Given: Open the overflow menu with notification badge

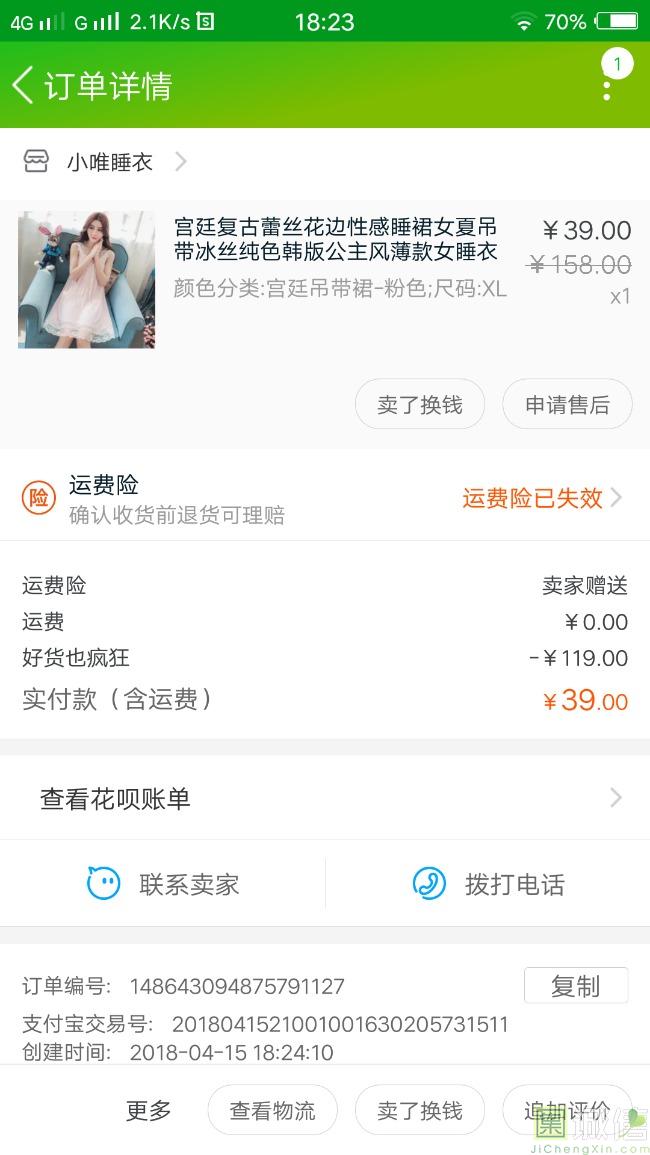Looking at the screenshot, I should (x=607, y=86).
